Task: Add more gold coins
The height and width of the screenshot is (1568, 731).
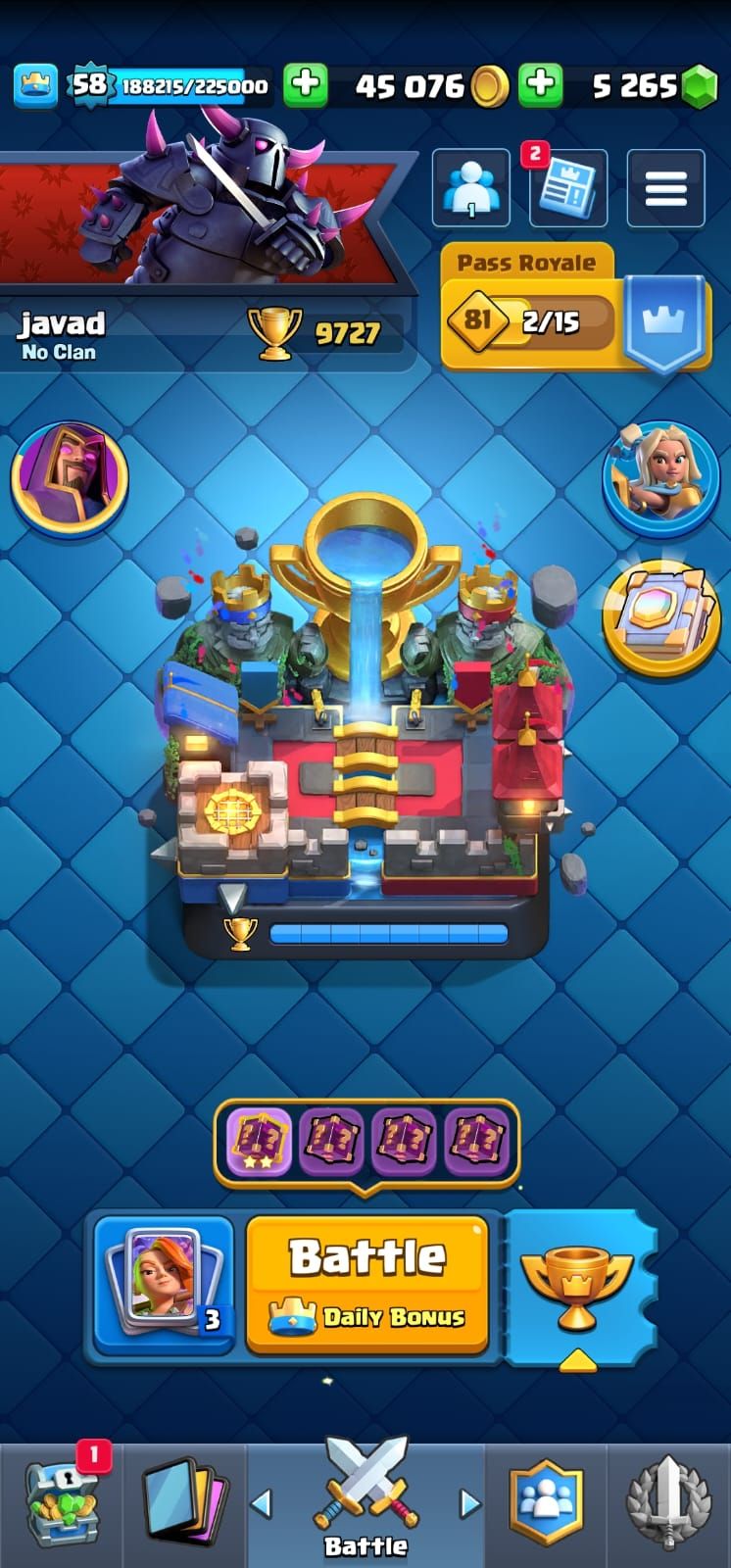Action: point(540,85)
